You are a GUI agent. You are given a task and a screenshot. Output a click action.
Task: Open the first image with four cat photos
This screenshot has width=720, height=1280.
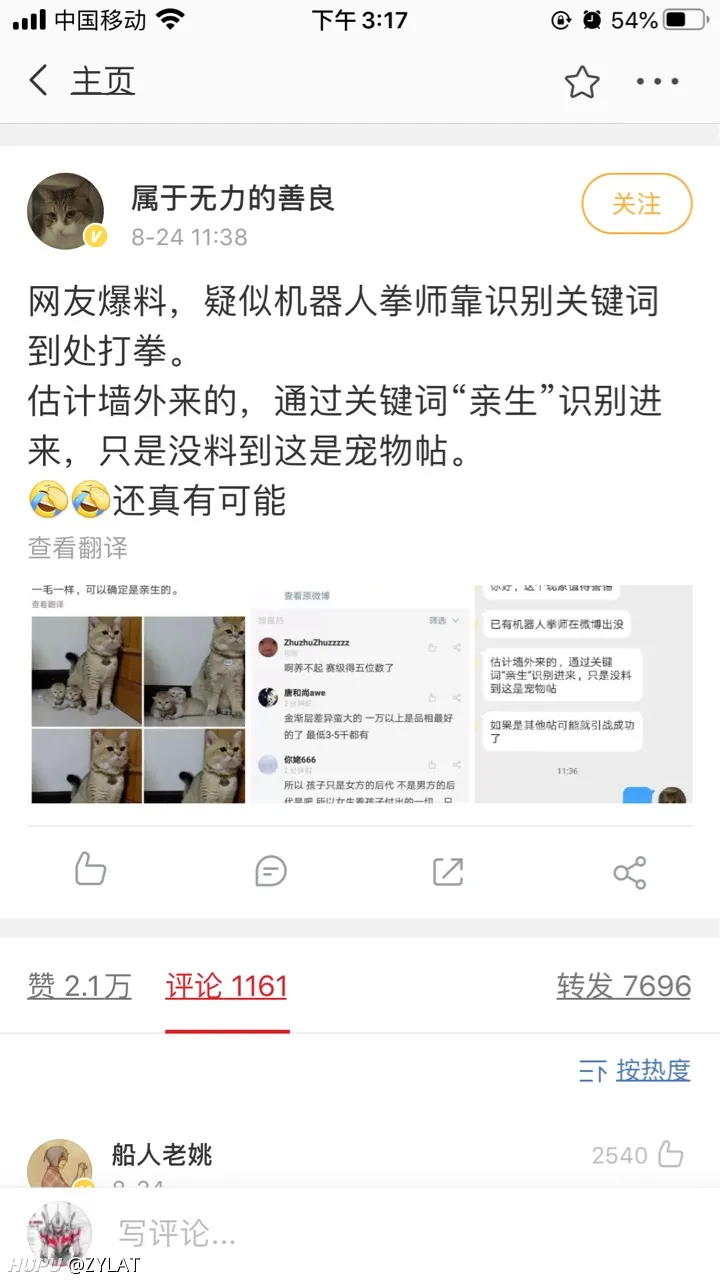[x=138, y=695]
